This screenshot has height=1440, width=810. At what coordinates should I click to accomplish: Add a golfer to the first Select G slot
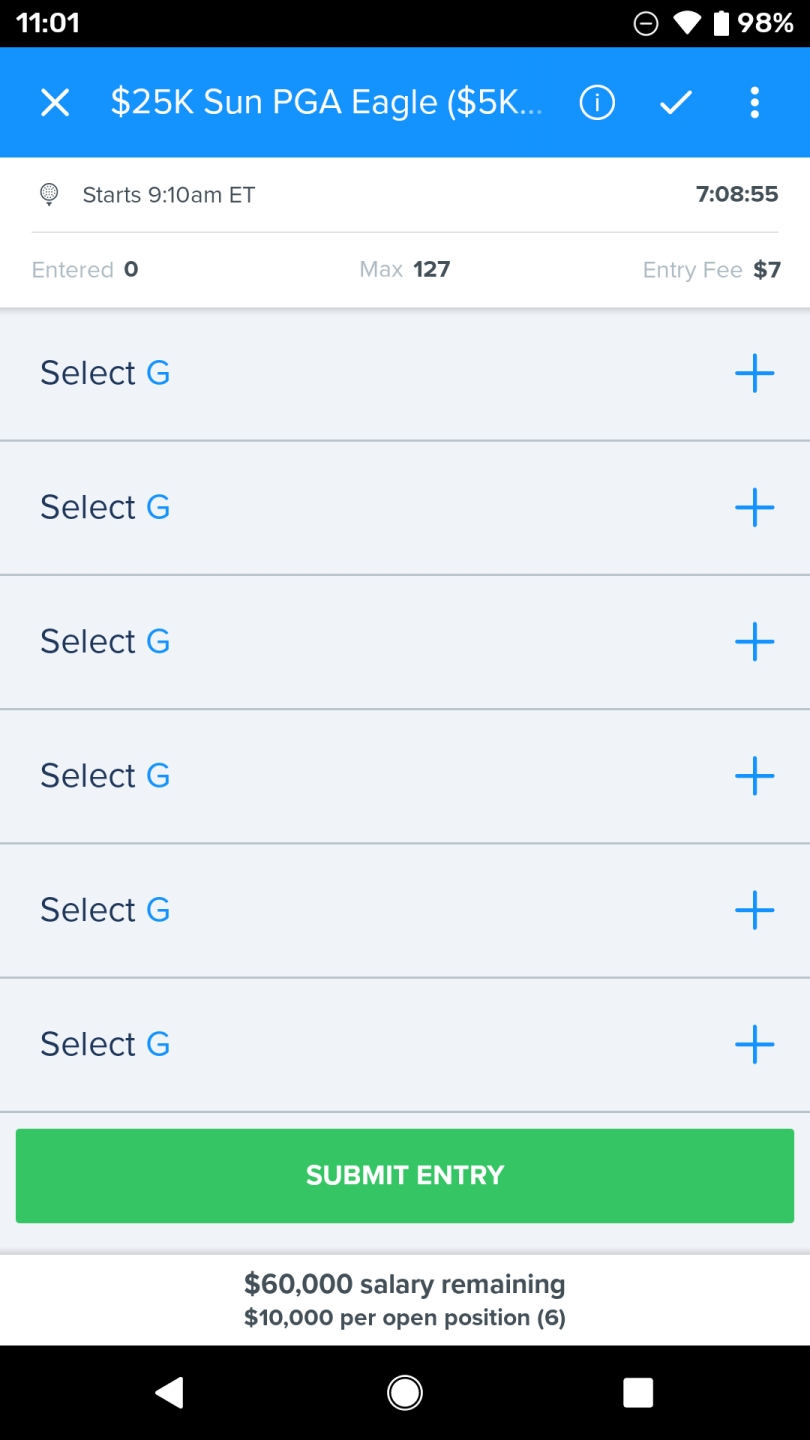tap(755, 373)
